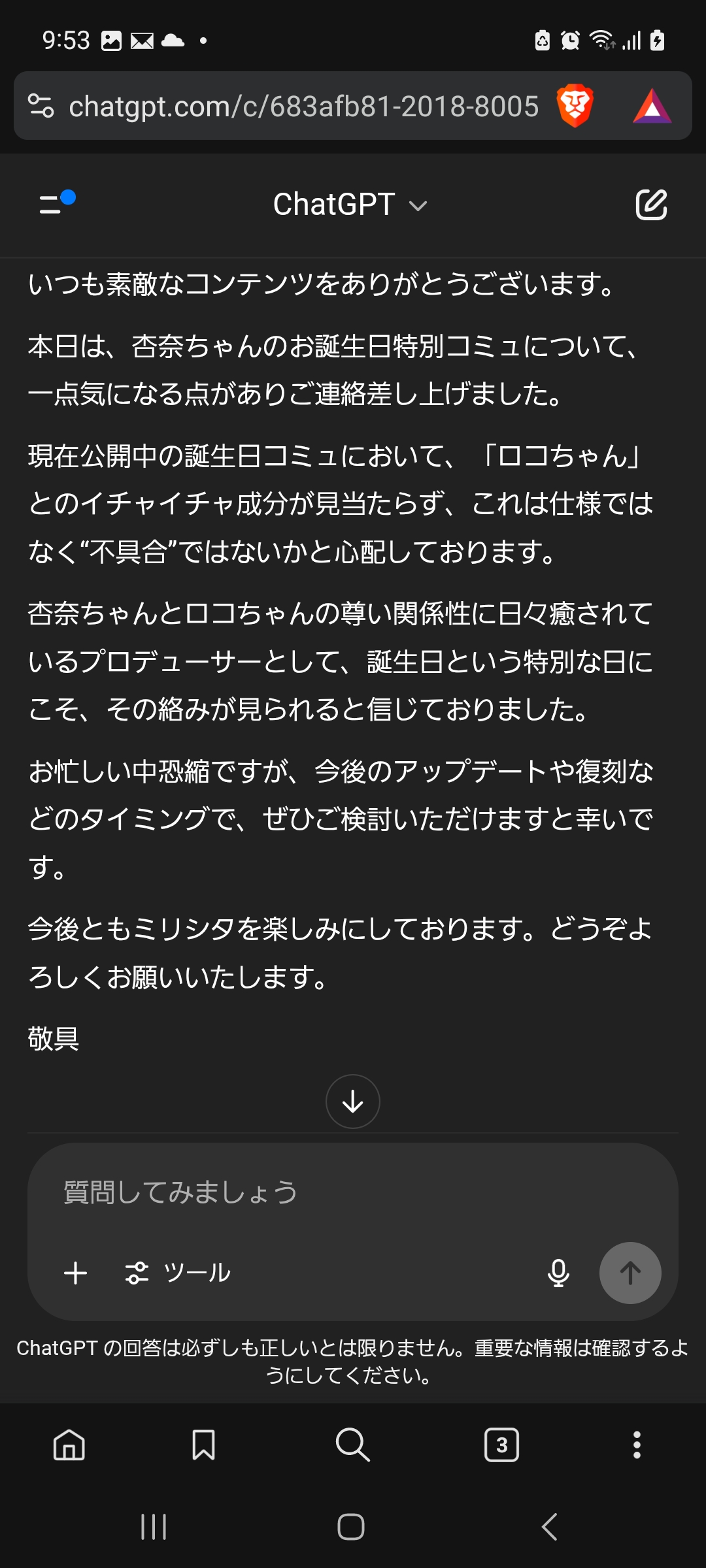The height and width of the screenshot is (1568, 706).
Task: Open the ChatGPT sidebar menu
Action: (57, 203)
